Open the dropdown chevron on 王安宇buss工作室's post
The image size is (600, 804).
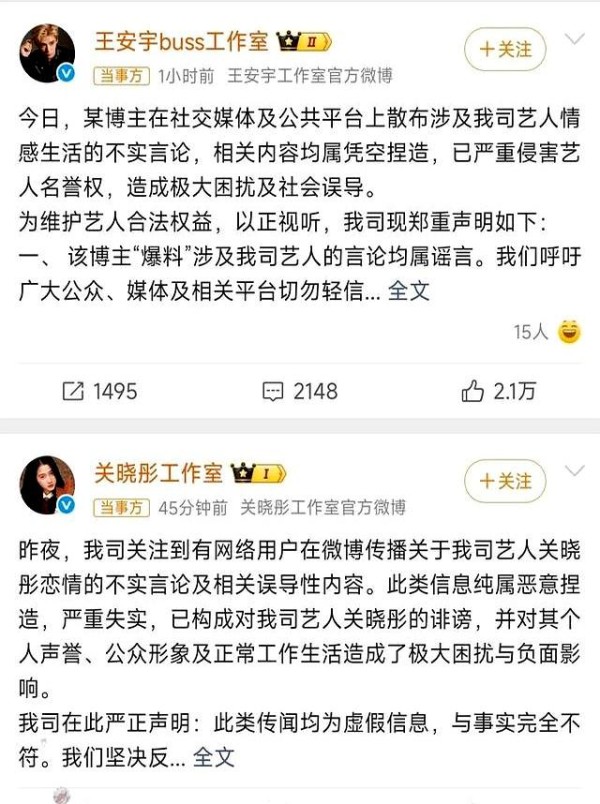(x=574, y=41)
